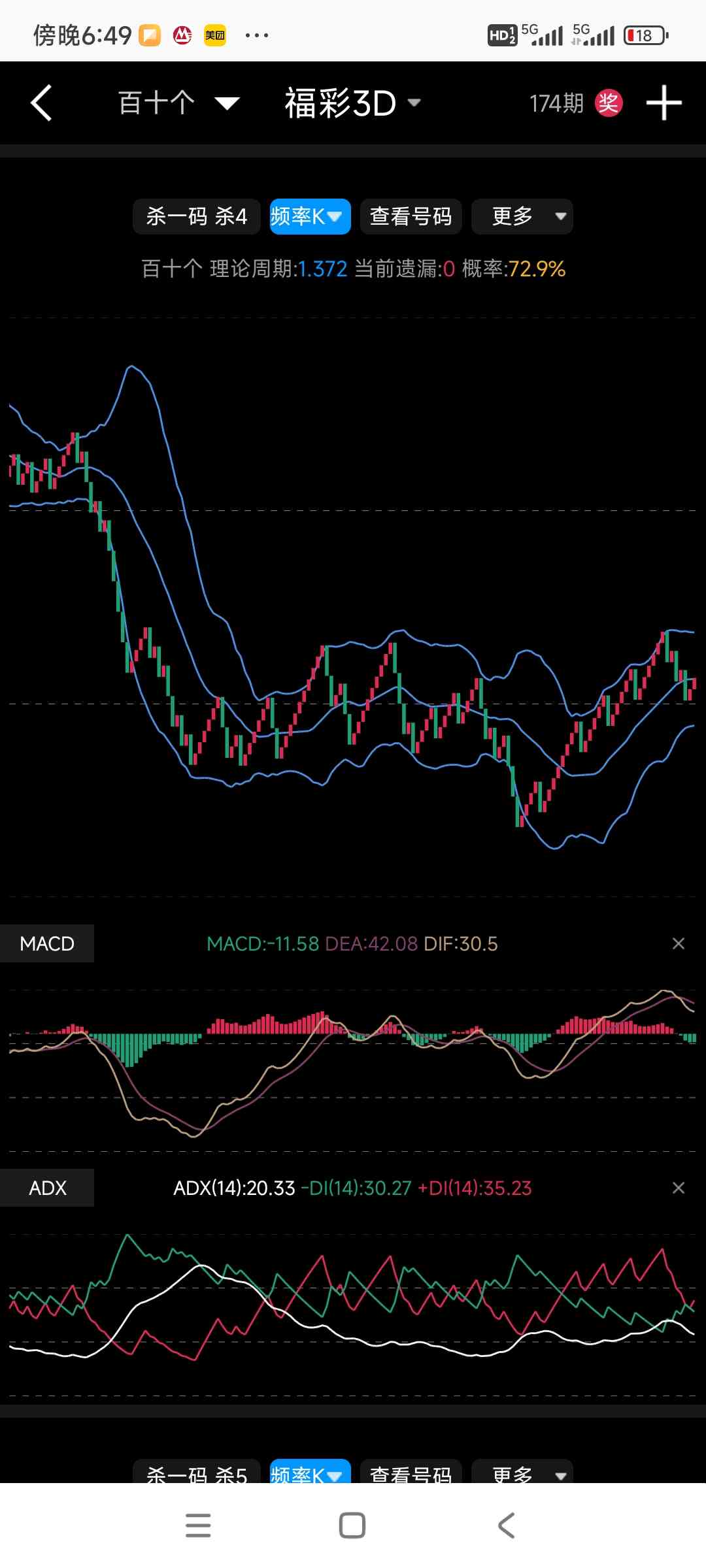The image size is (706, 1568).
Task: Go back using the top-left arrow
Action: pos(41,103)
